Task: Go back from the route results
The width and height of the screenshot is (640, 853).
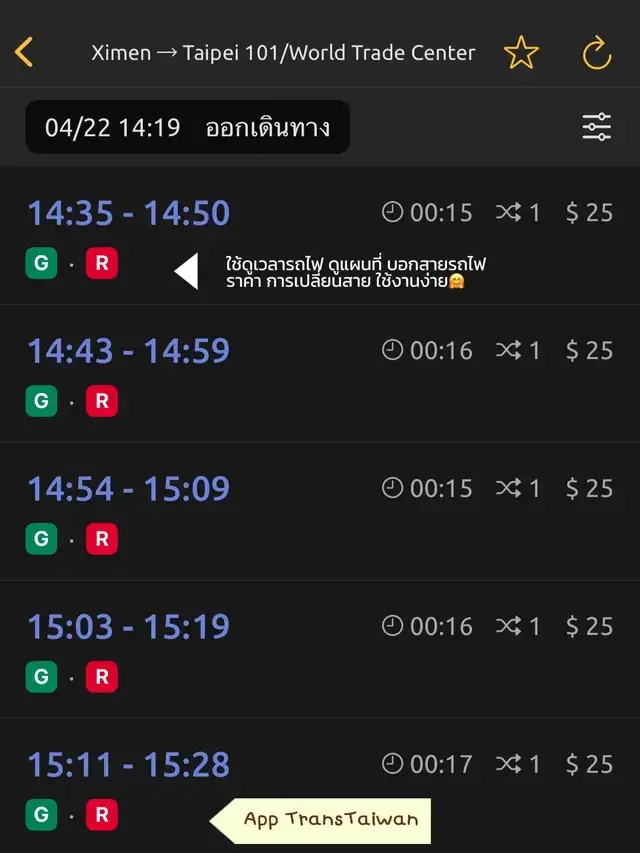Action: point(25,52)
